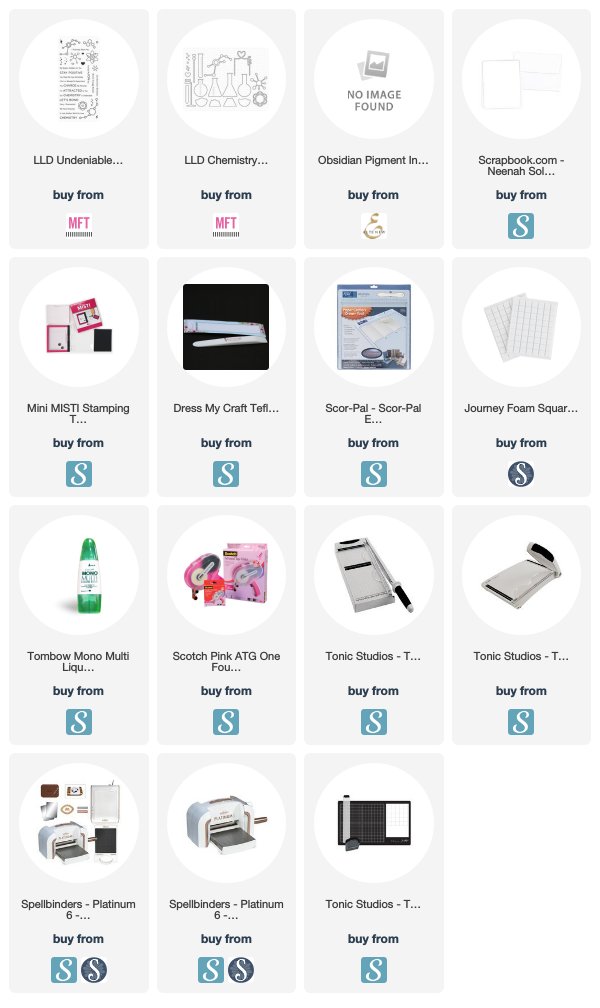Open the Tombow Mono Multi Liquid glue card
The image size is (600, 1008).
[78, 625]
